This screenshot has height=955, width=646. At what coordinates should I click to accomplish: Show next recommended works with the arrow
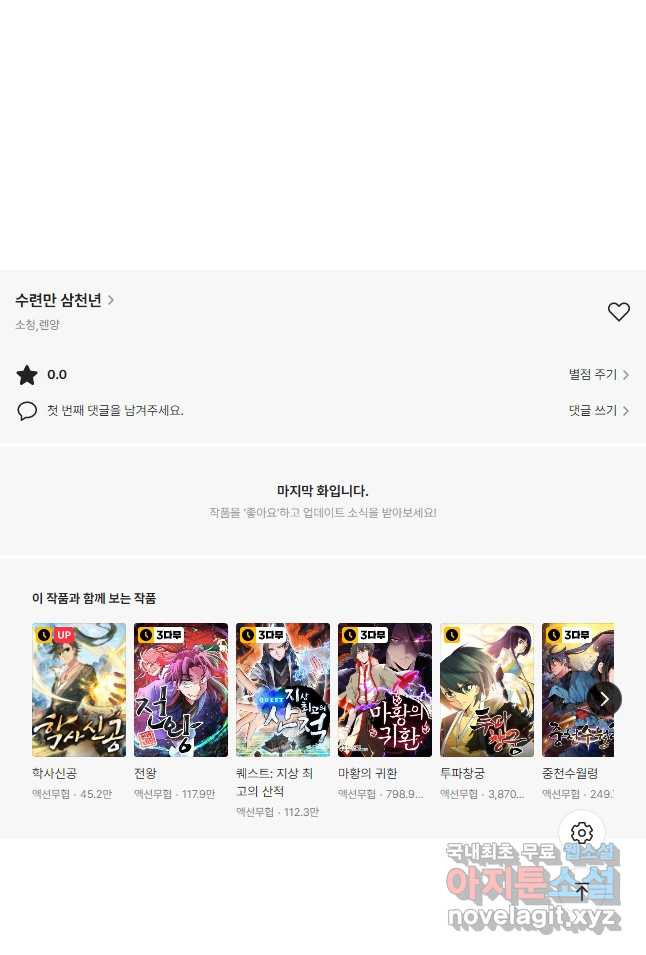[604, 699]
